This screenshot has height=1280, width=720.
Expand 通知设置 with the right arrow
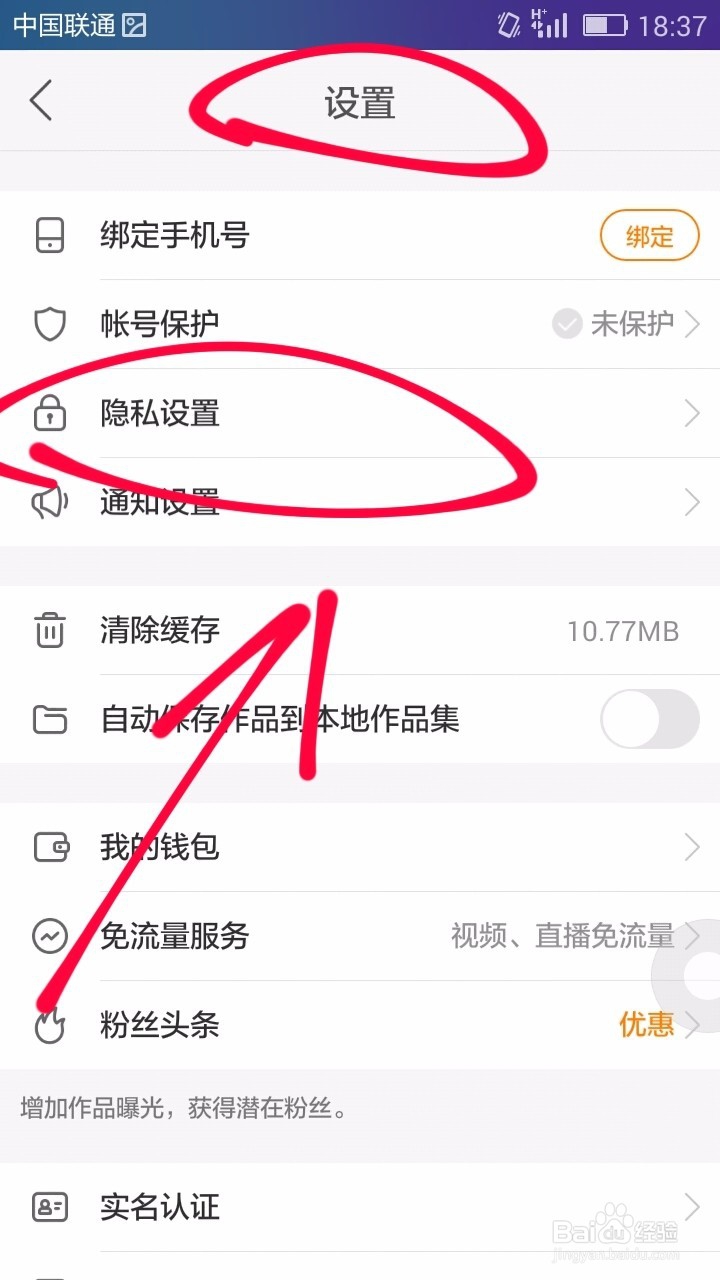click(692, 503)
